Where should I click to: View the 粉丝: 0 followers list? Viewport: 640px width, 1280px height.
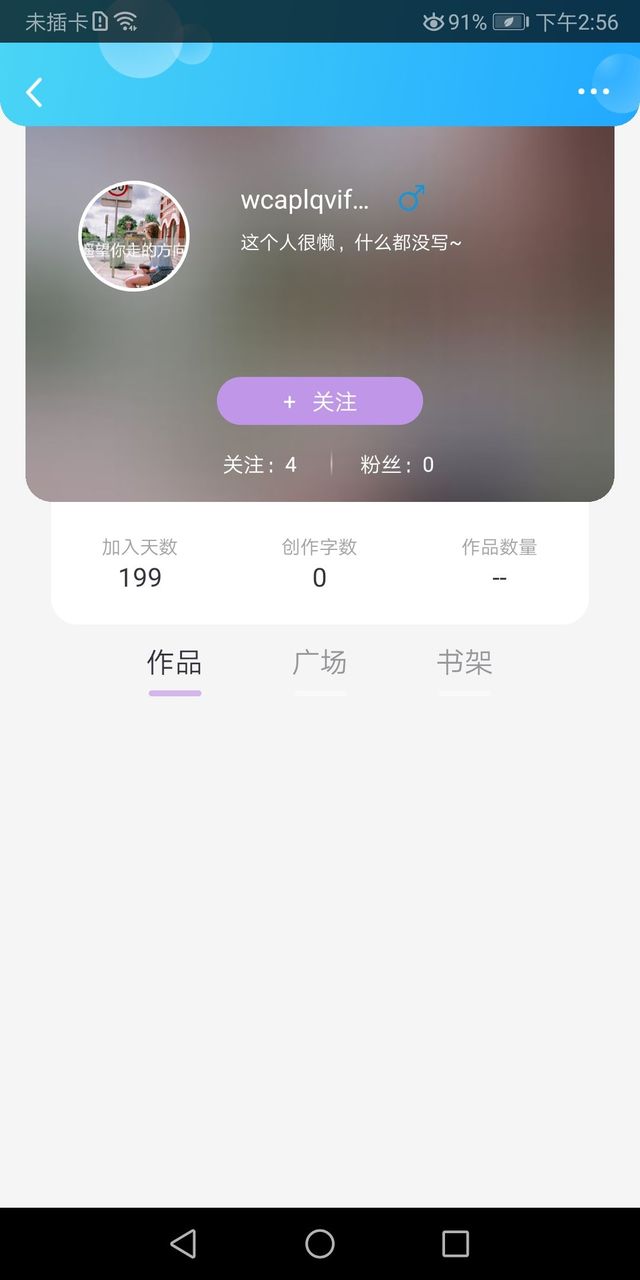397,464
